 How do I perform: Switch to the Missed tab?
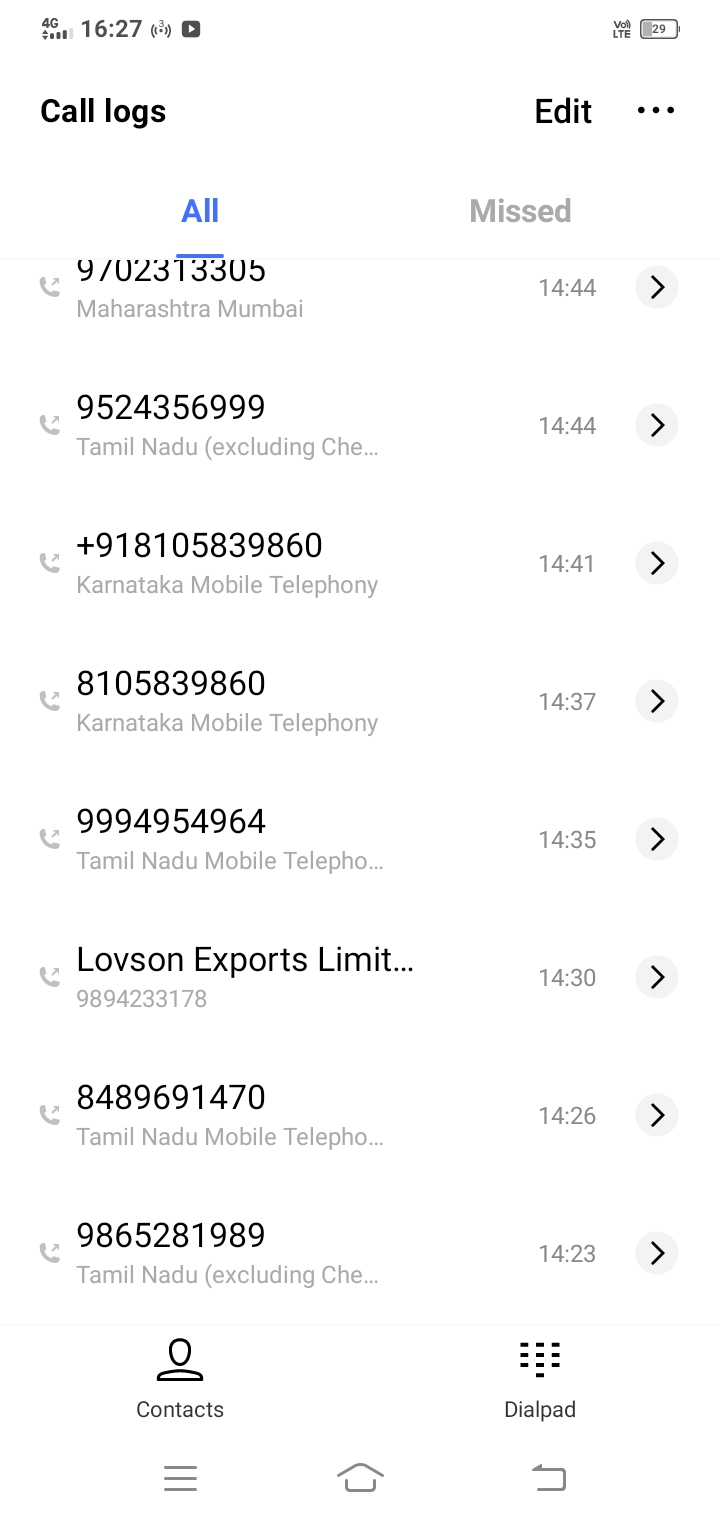pyautogui.click(x=520, y=211)
